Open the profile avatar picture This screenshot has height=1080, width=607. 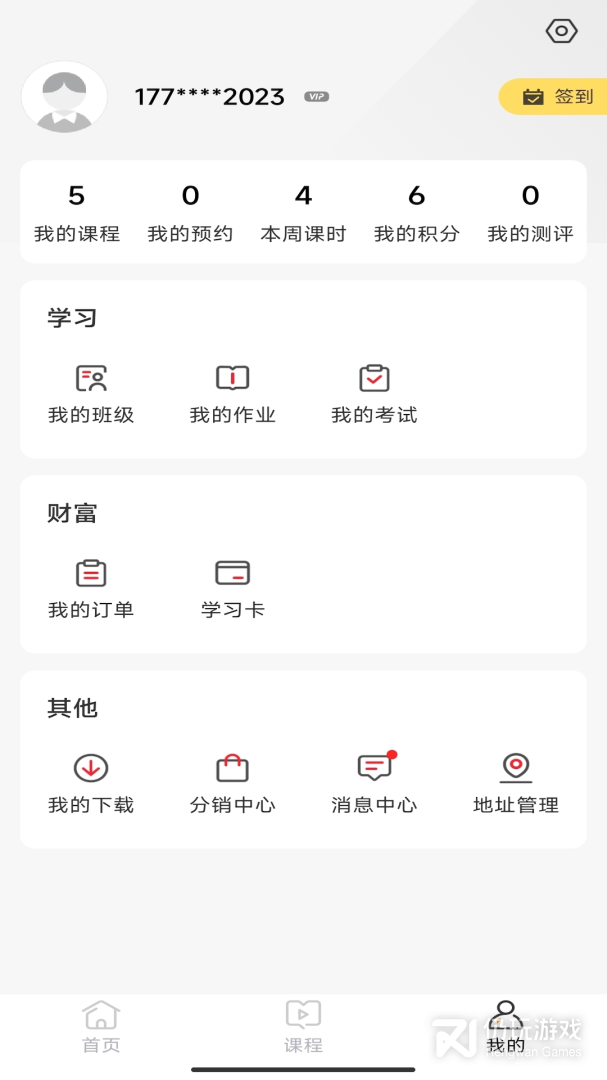tap(64, 97)
